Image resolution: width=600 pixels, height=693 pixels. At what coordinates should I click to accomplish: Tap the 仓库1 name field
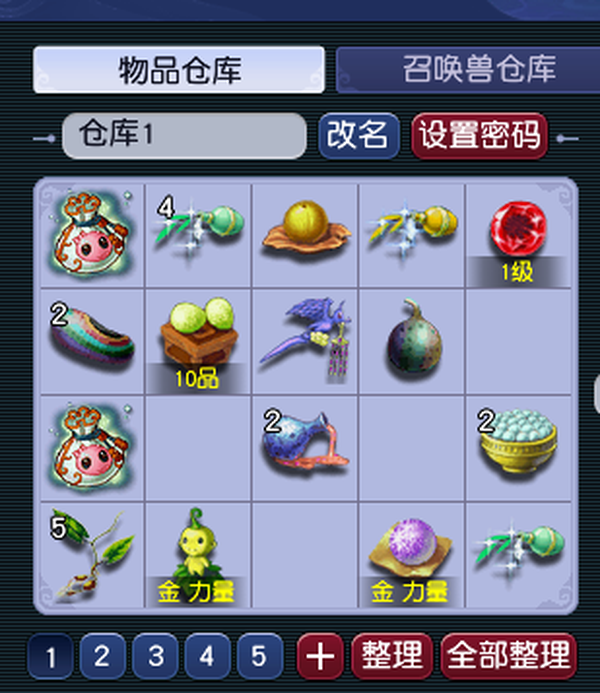[x=184, y=135]
